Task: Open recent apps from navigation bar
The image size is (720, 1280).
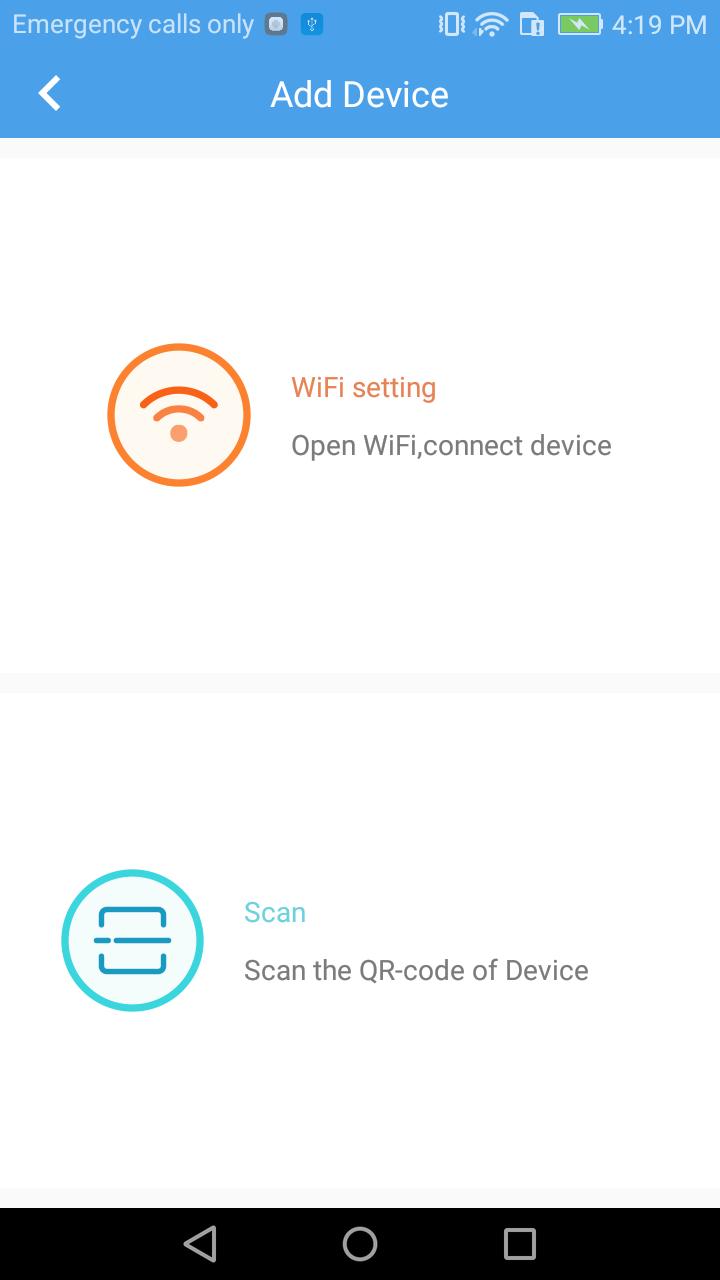Action: coord(519,1243)
